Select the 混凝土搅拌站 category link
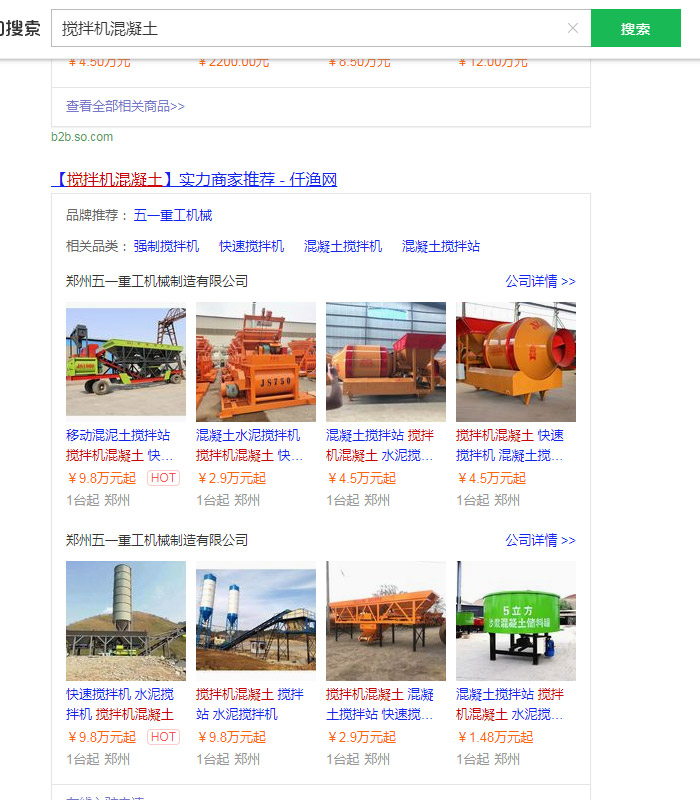Viewport: 700px width, 800px height. pos(441,246)
